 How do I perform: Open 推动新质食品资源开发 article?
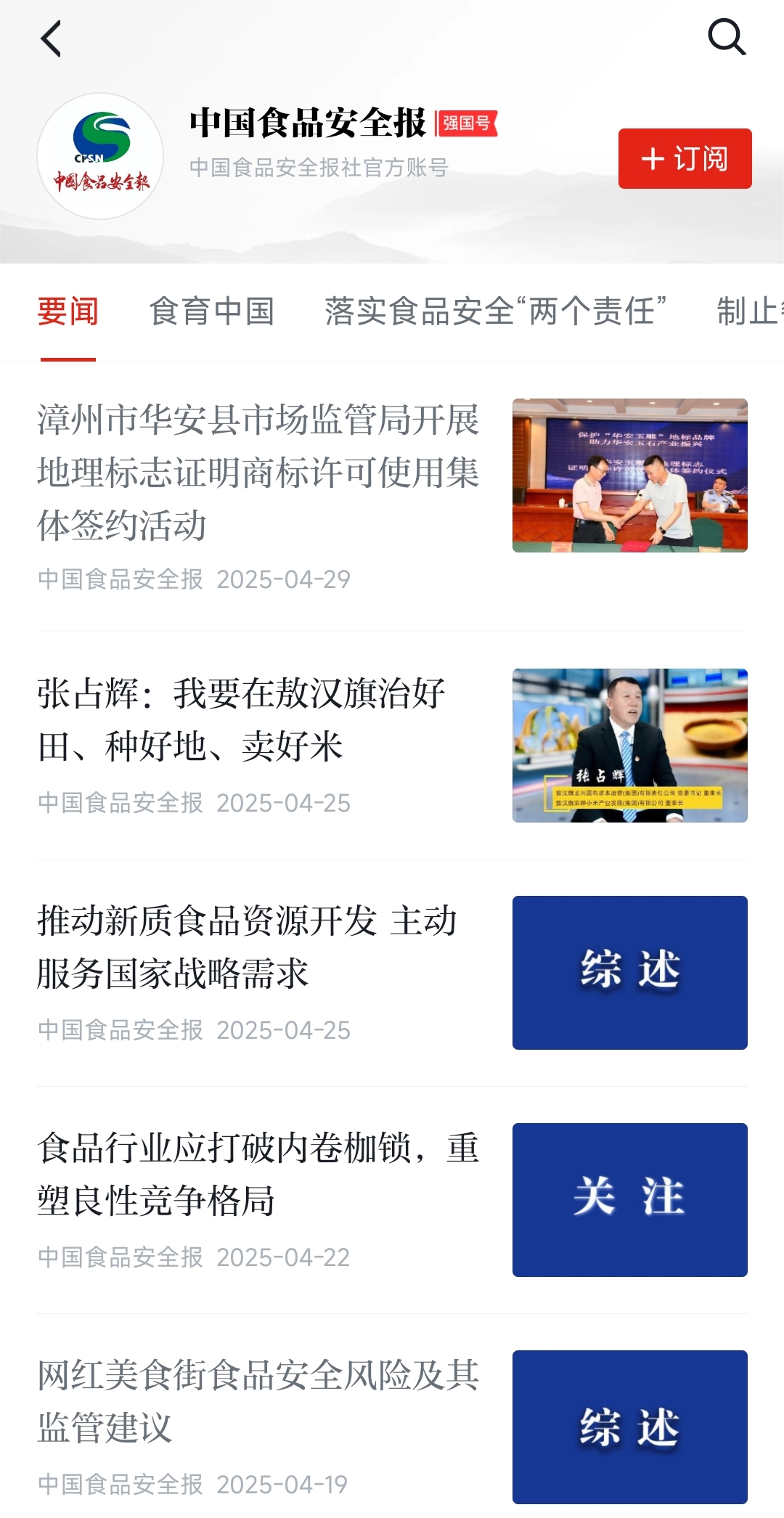(392, 973)
